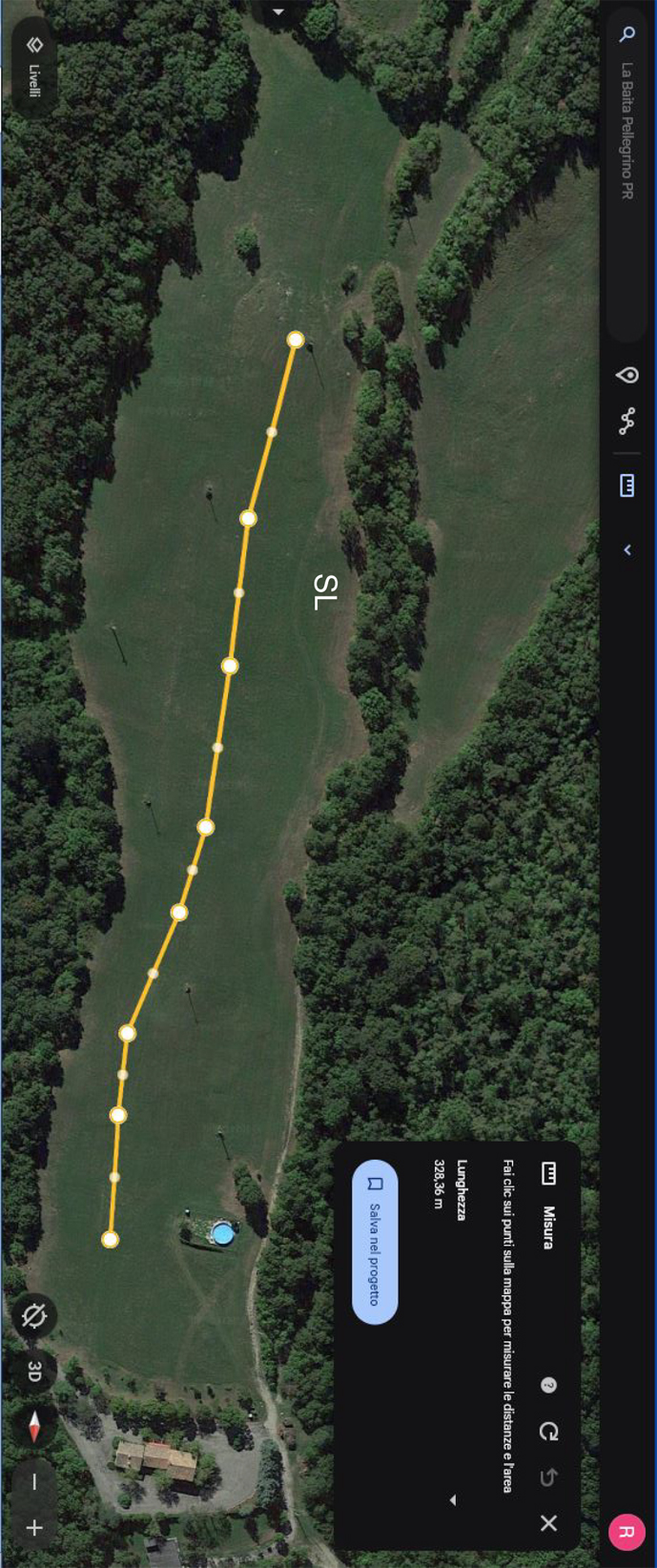
Task: Toggle the eye visibility icon in the toolbar
Action: pyautogui.click(x=626, y=375)
